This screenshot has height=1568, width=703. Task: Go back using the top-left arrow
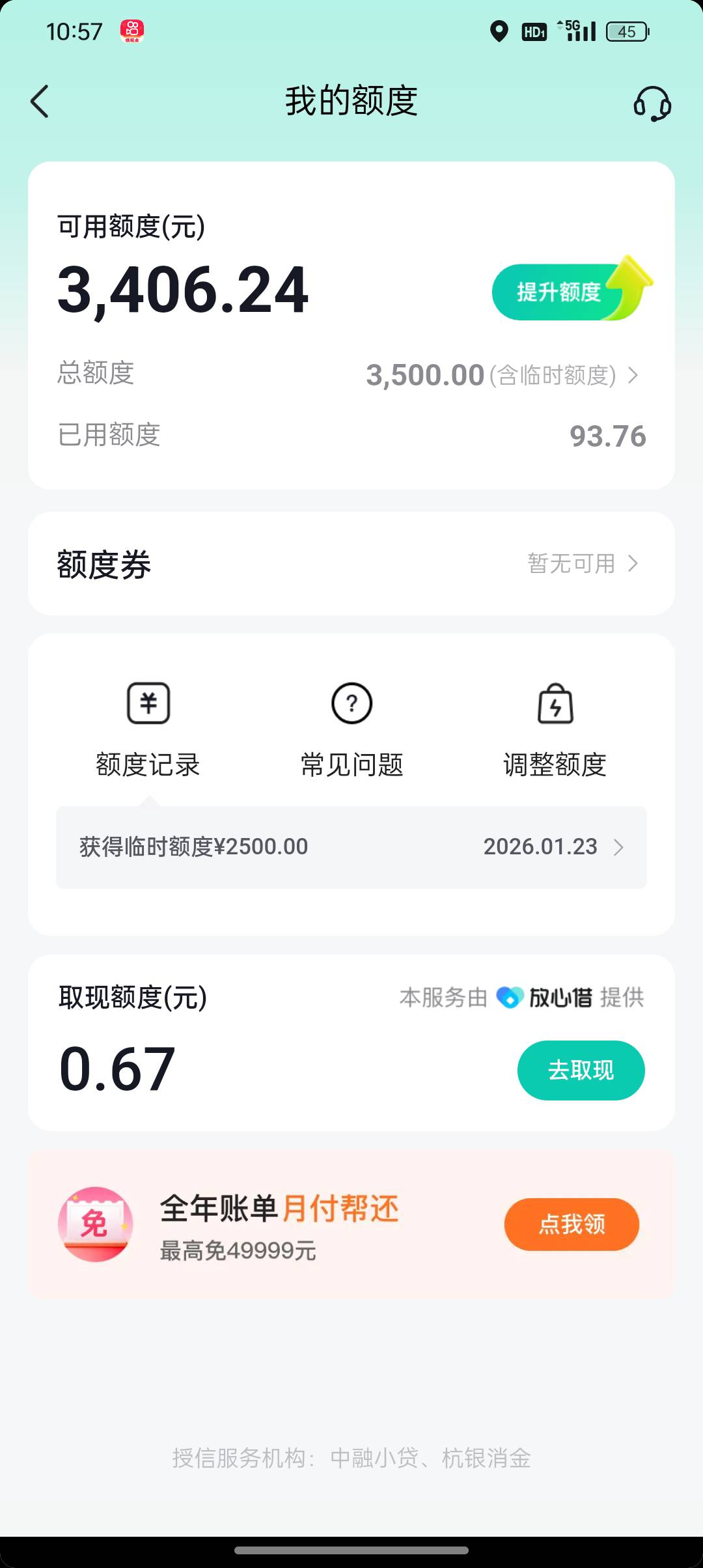(40, 102)
